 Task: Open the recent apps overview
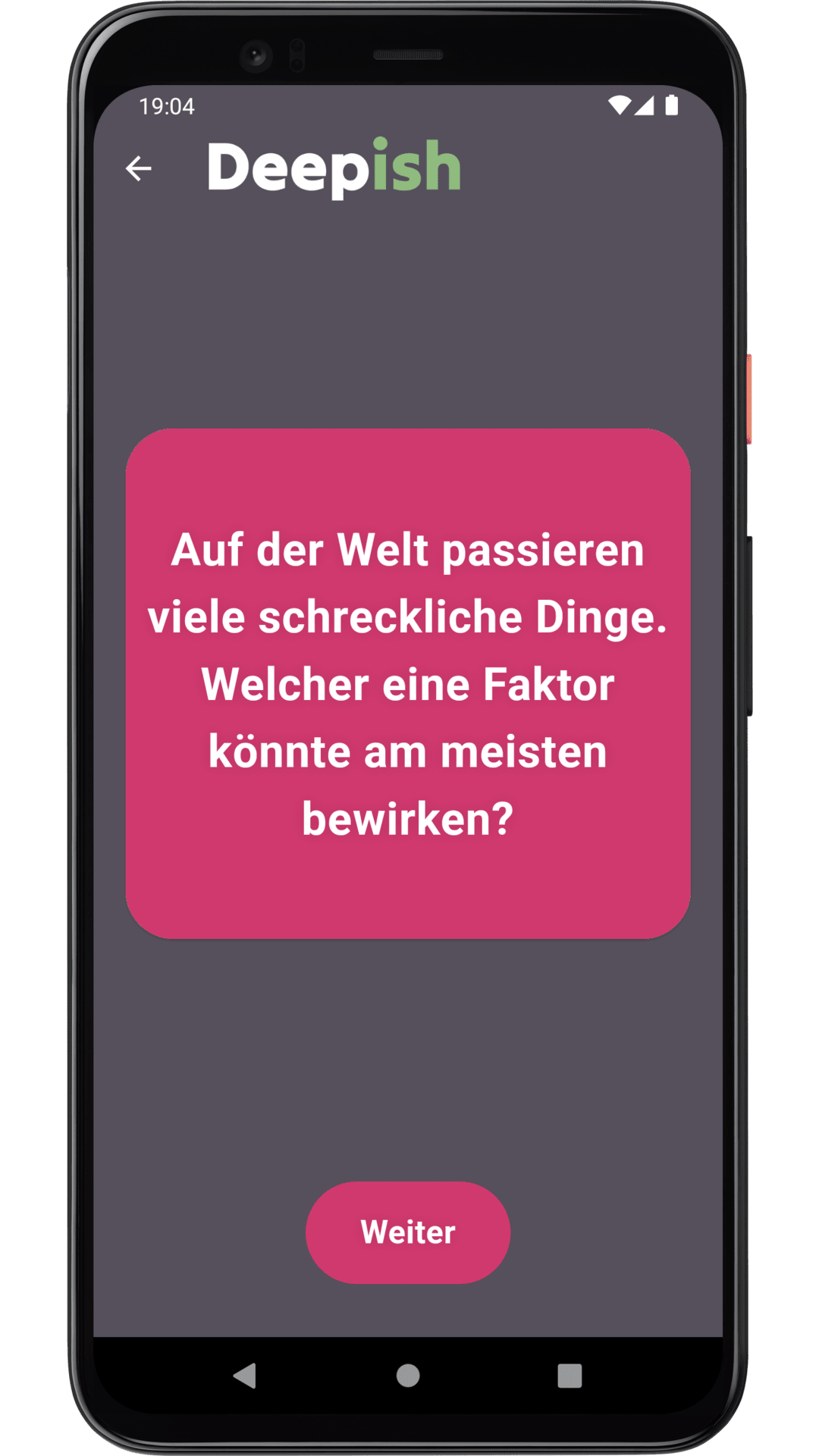pos(570,1375)
